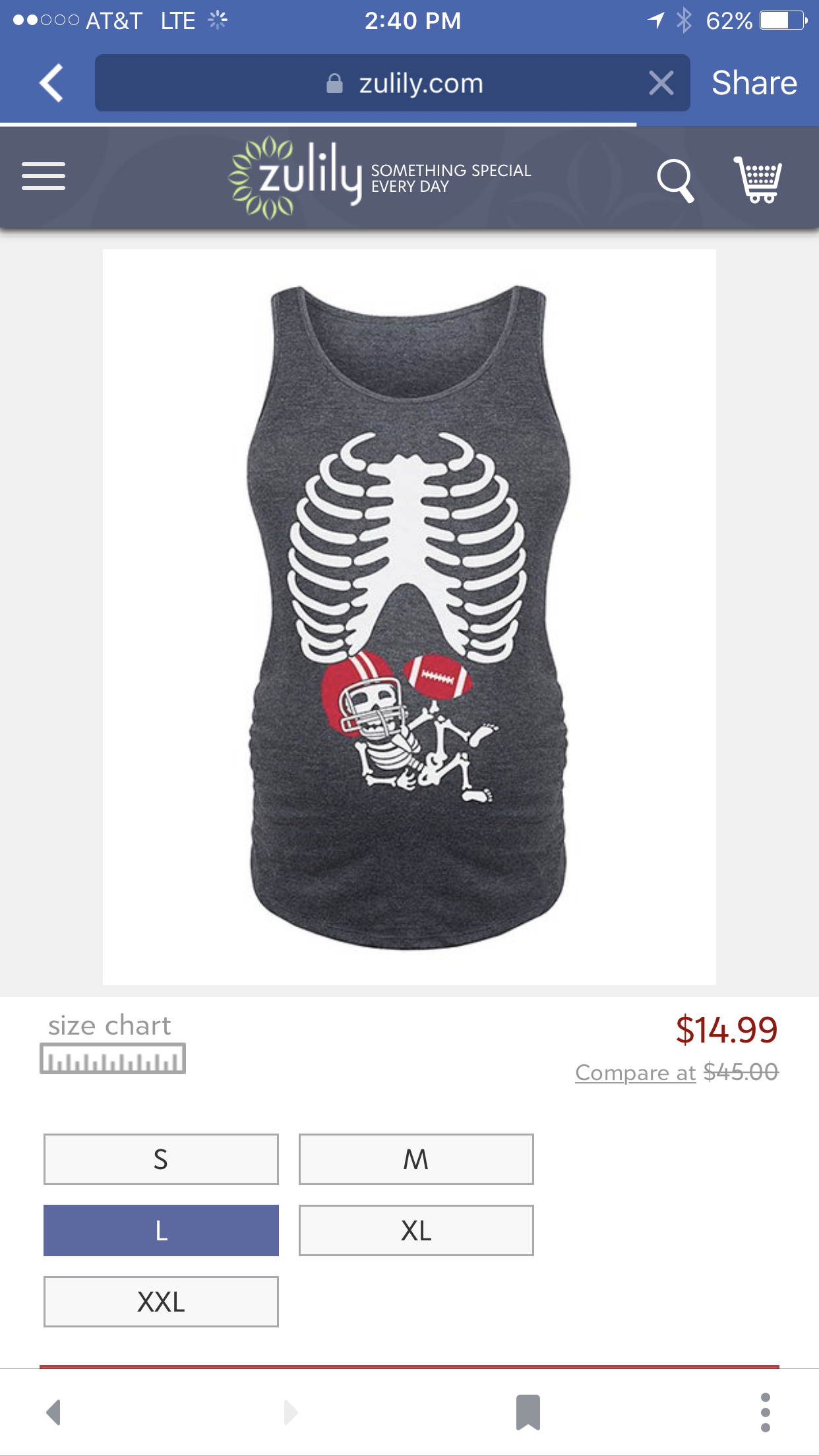This screenshot has width=819, height=1456.
Task: Select size M
Action: [416, 1159]
